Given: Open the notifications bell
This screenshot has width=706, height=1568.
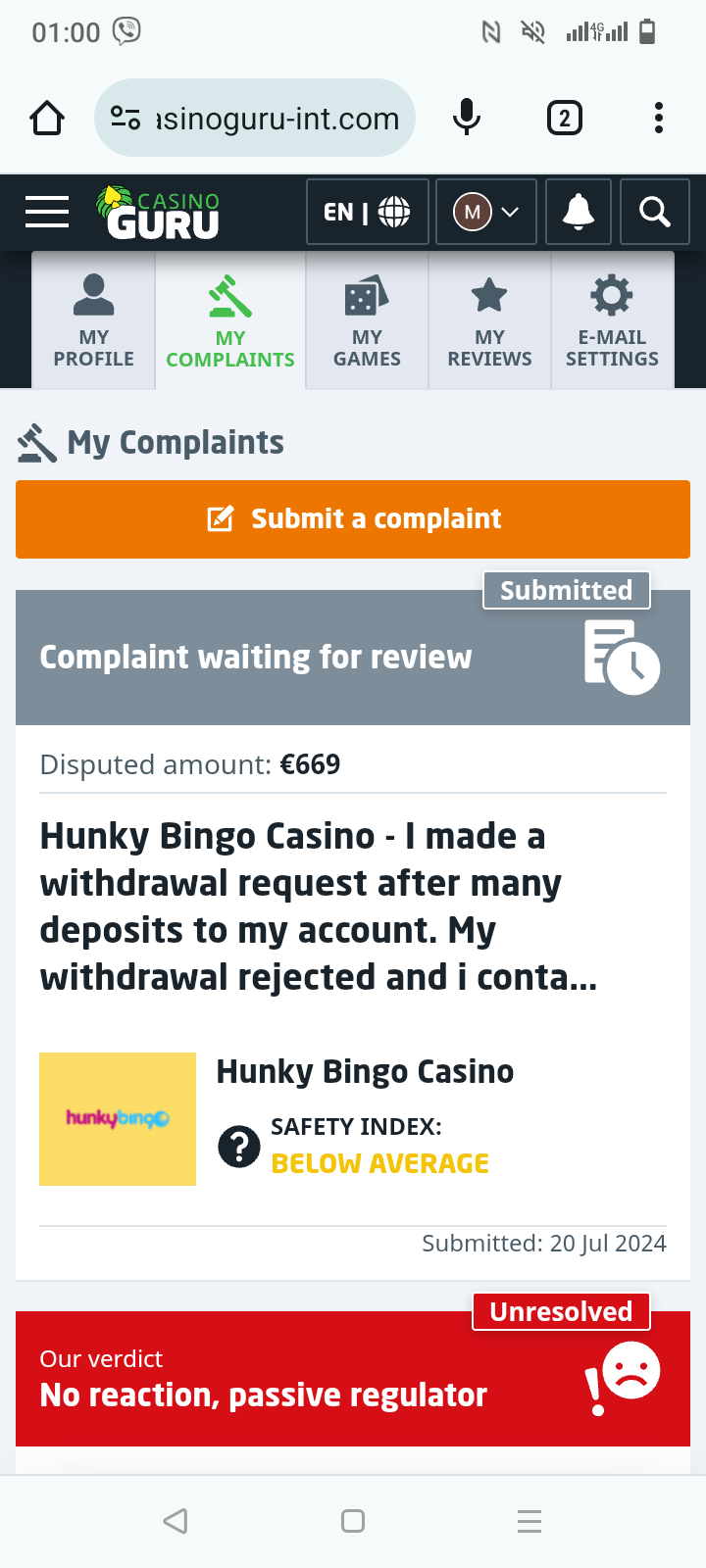Looking at the screenshot, I should [x=578, y=212].
